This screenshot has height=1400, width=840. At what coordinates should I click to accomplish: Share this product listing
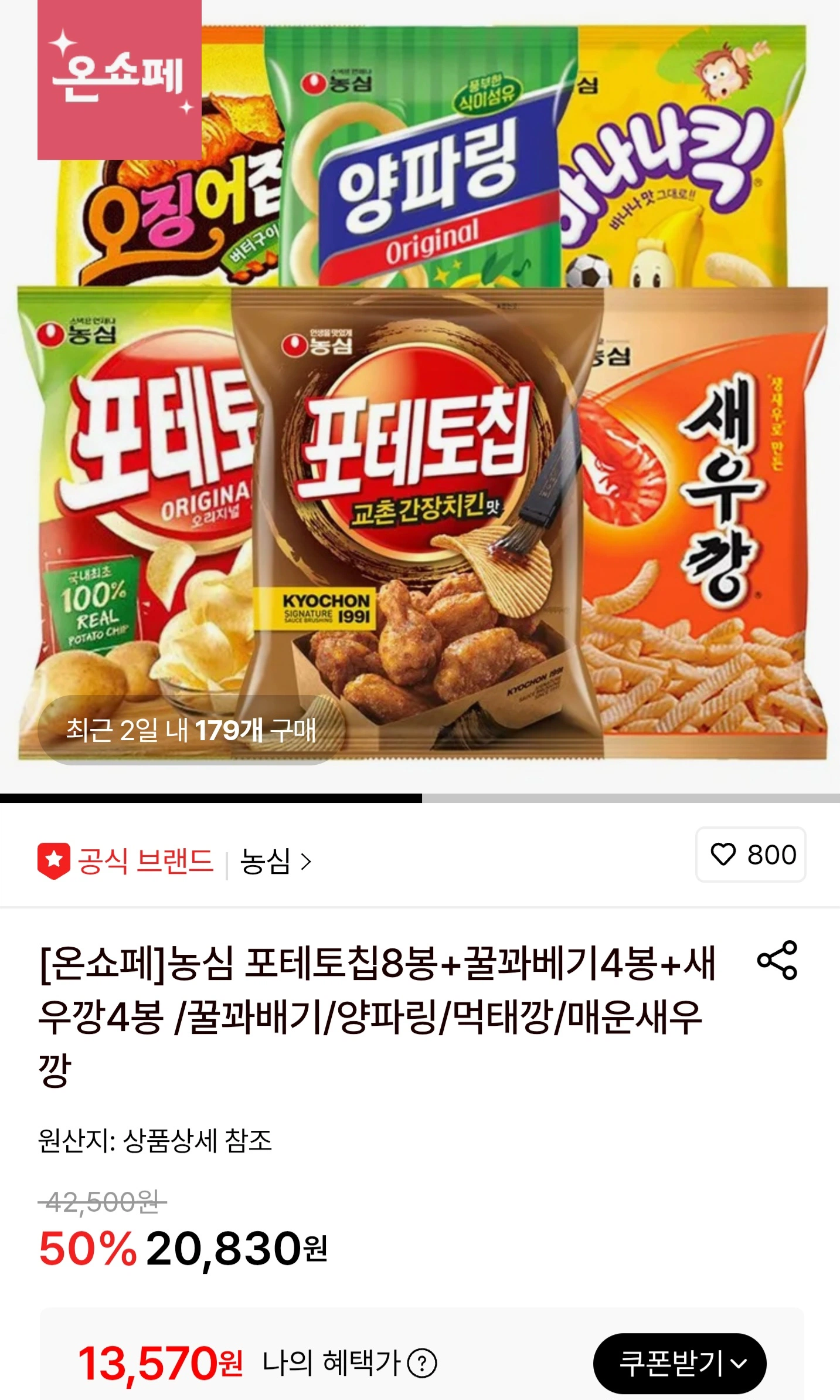tap(777, 960)
